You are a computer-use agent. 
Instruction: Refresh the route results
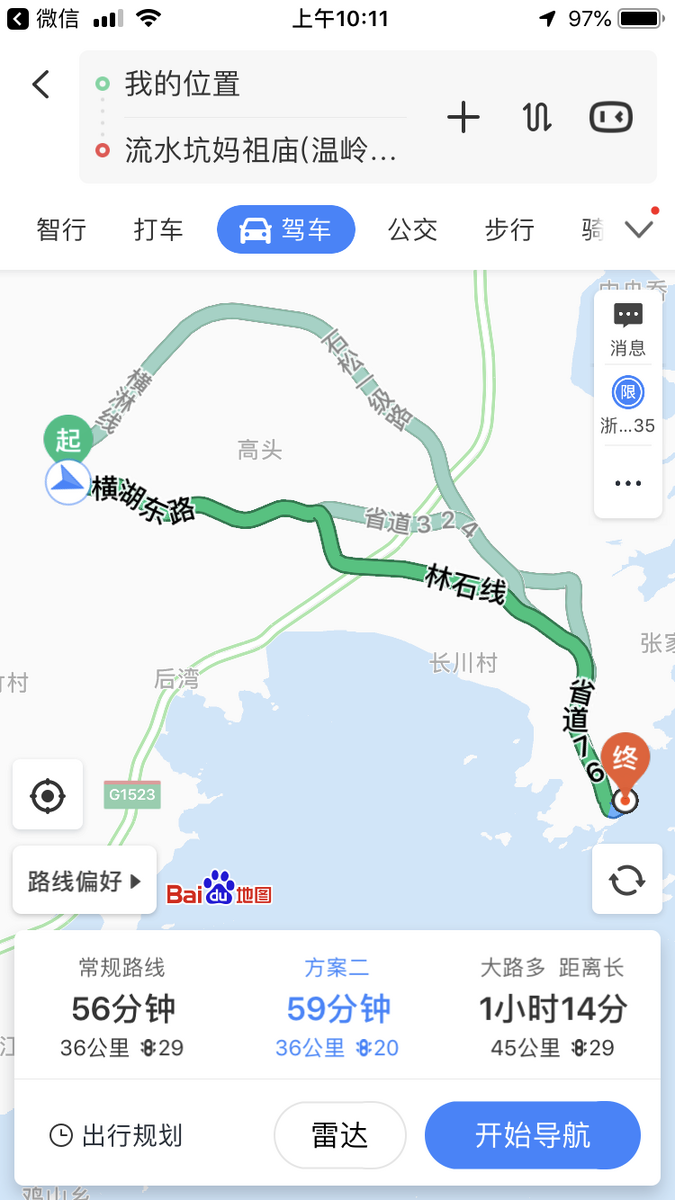(x=626, y=880)
